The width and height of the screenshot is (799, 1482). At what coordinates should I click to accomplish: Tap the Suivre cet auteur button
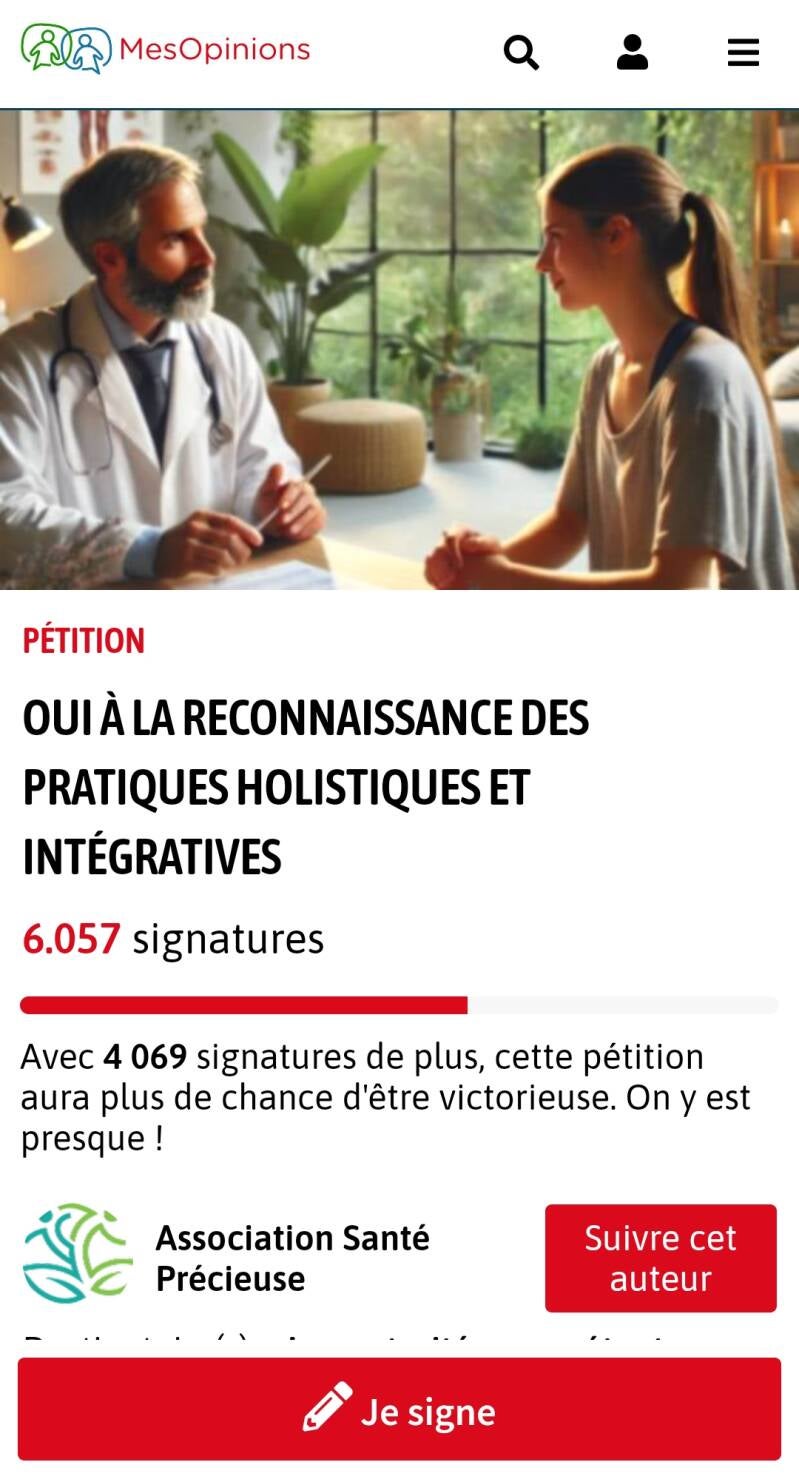660,1258
